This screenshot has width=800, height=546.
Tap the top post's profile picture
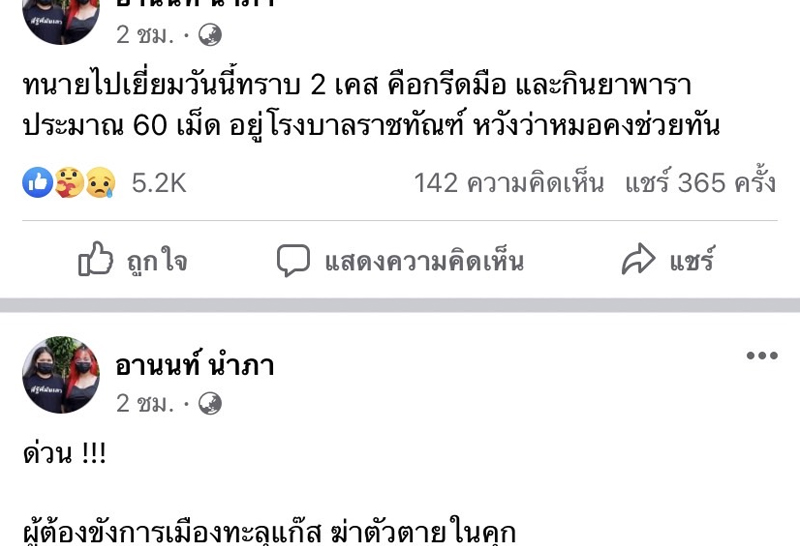point(61,18)
